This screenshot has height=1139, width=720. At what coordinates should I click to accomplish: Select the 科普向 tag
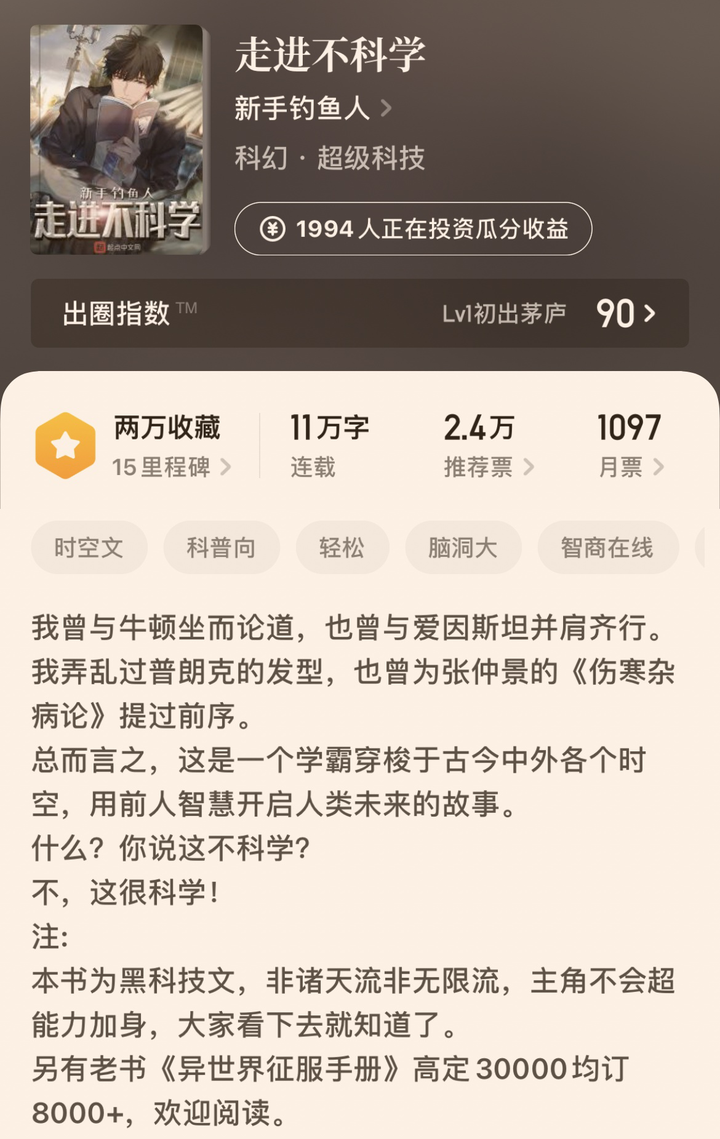[x=221, y=547]
